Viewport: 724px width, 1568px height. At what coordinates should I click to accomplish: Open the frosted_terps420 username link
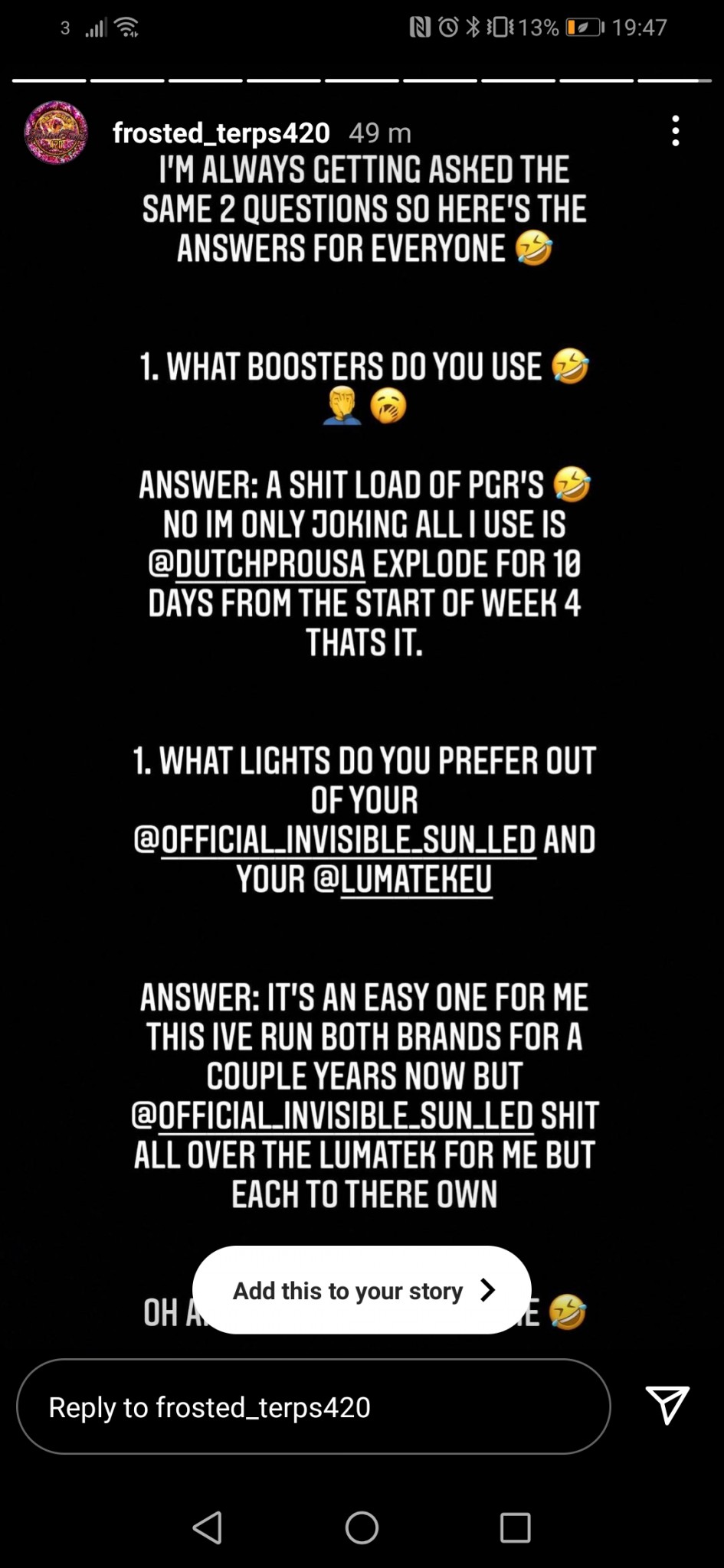221,133
